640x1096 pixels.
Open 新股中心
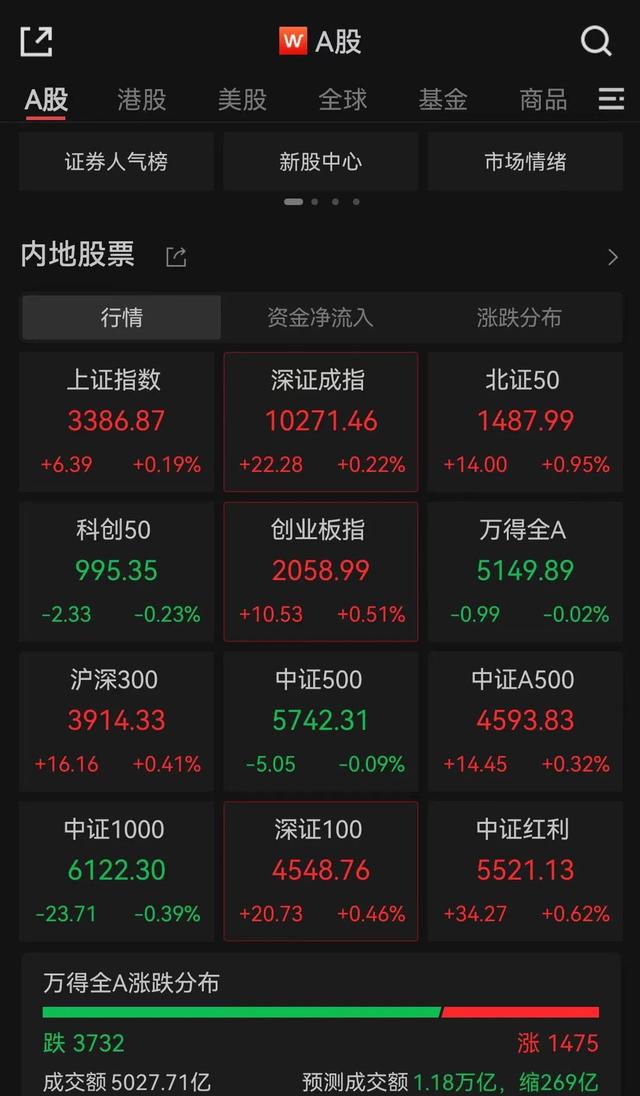(321, 162)
